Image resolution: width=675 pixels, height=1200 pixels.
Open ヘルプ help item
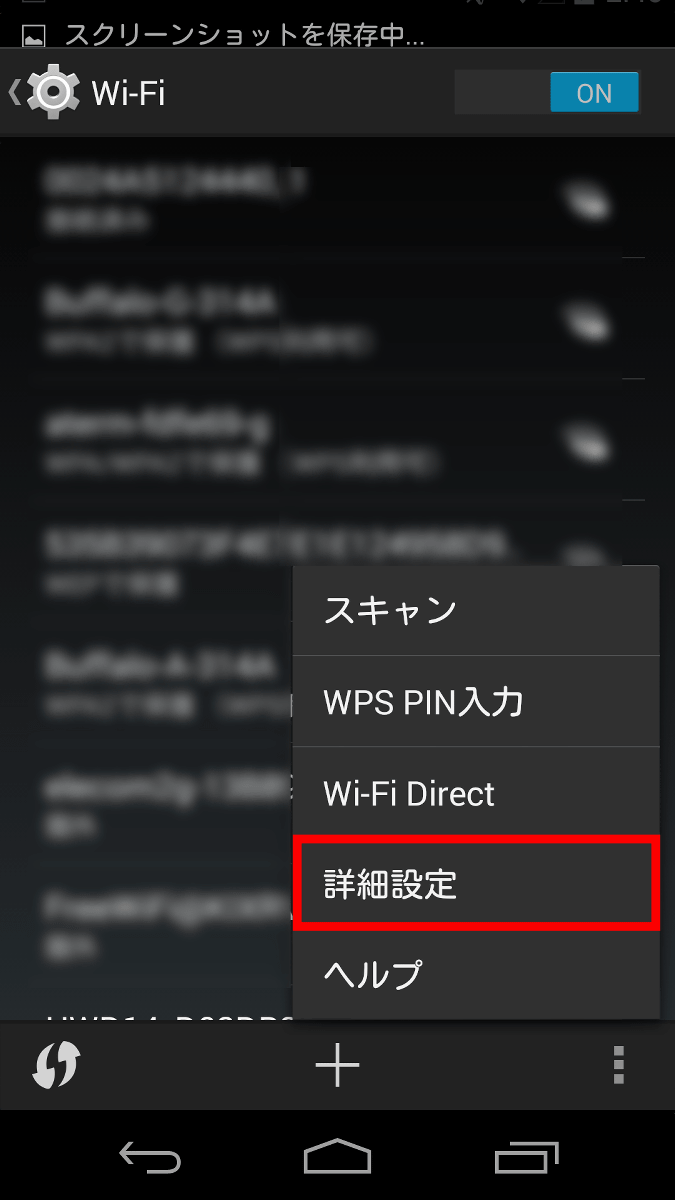[x=476, y=974]
